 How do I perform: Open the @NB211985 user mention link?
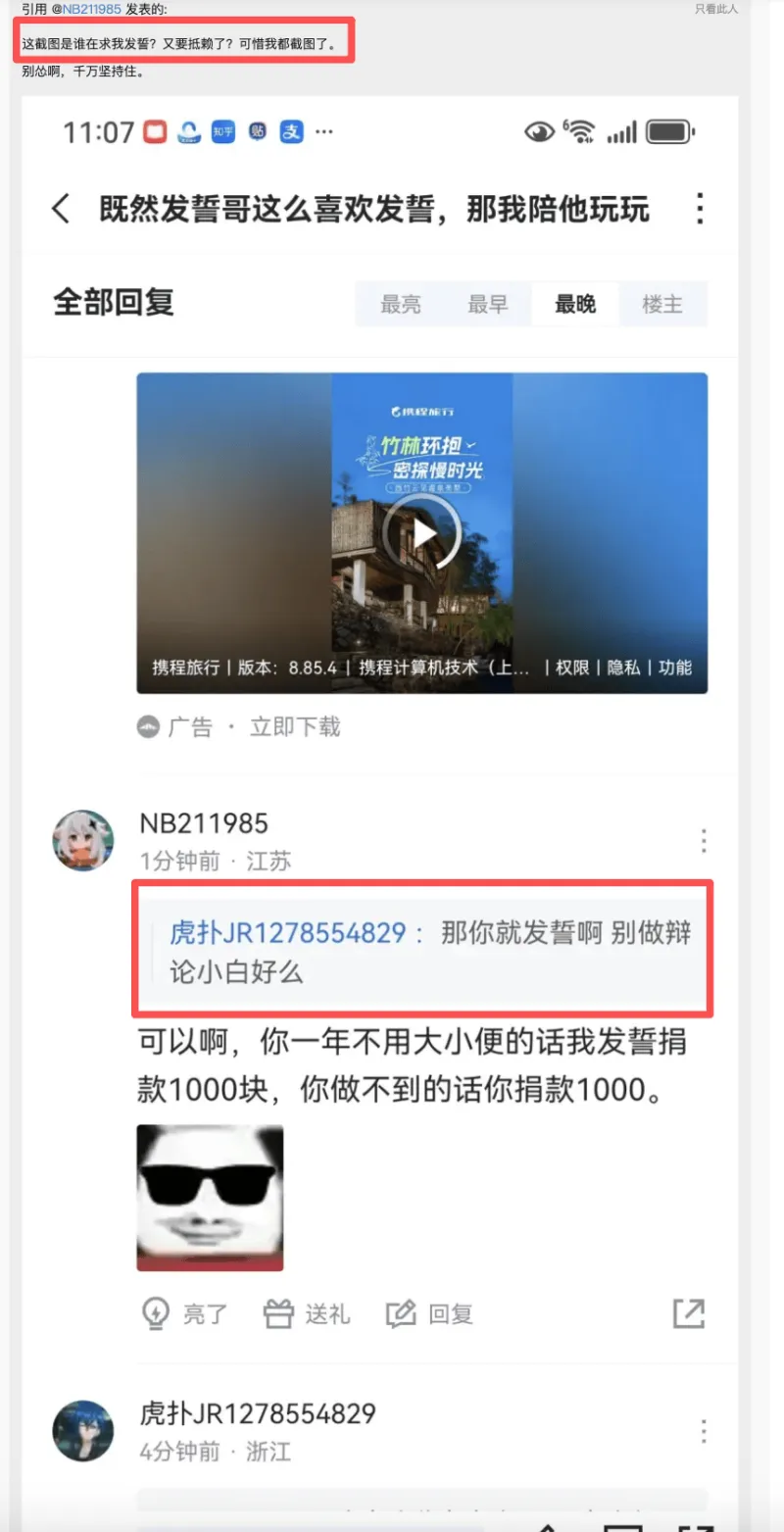tap(92, 8)
